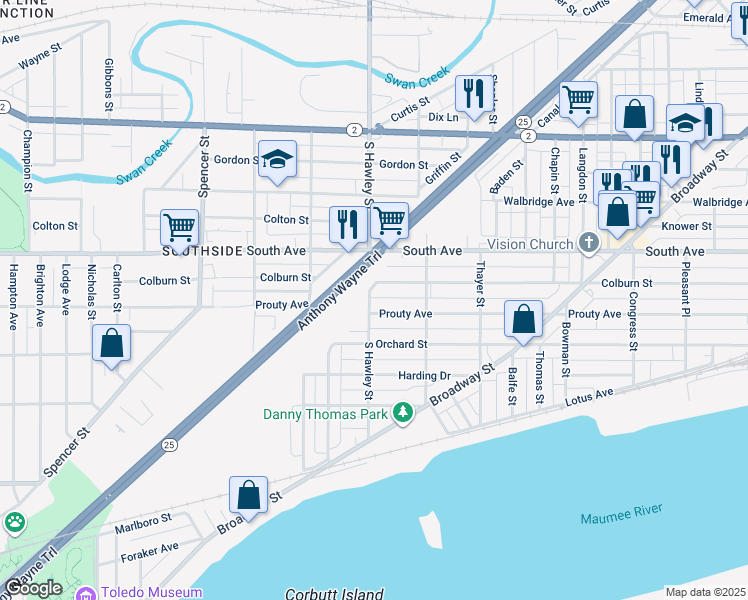This screenshot has height=600, width=748.
Task: Tap the grocery cart marker near Canal
Action: click(x=578, y=103)
